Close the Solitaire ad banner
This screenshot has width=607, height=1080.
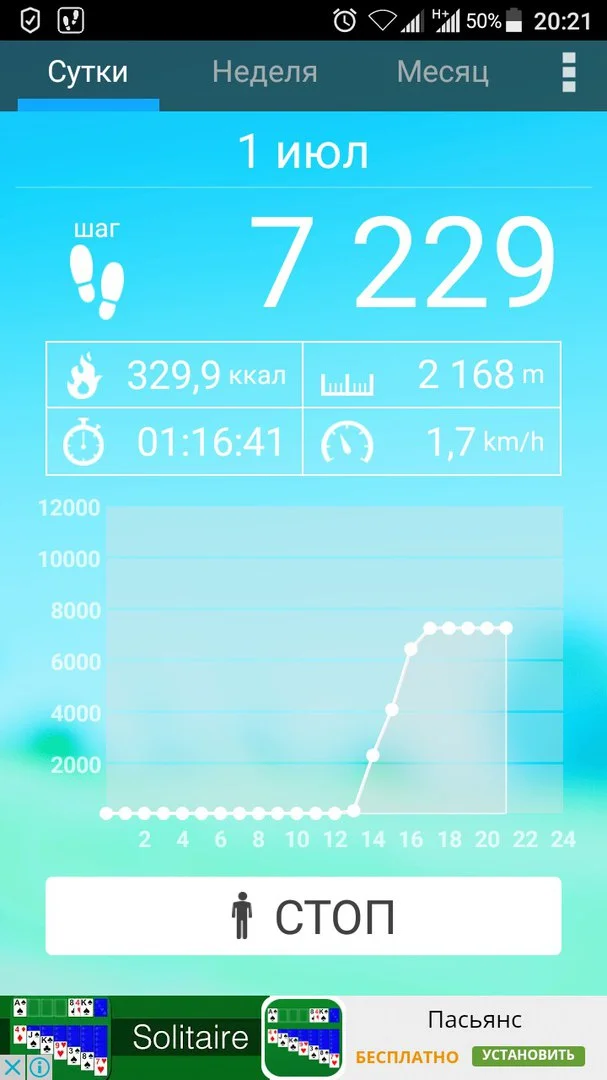pos(11,1067)
